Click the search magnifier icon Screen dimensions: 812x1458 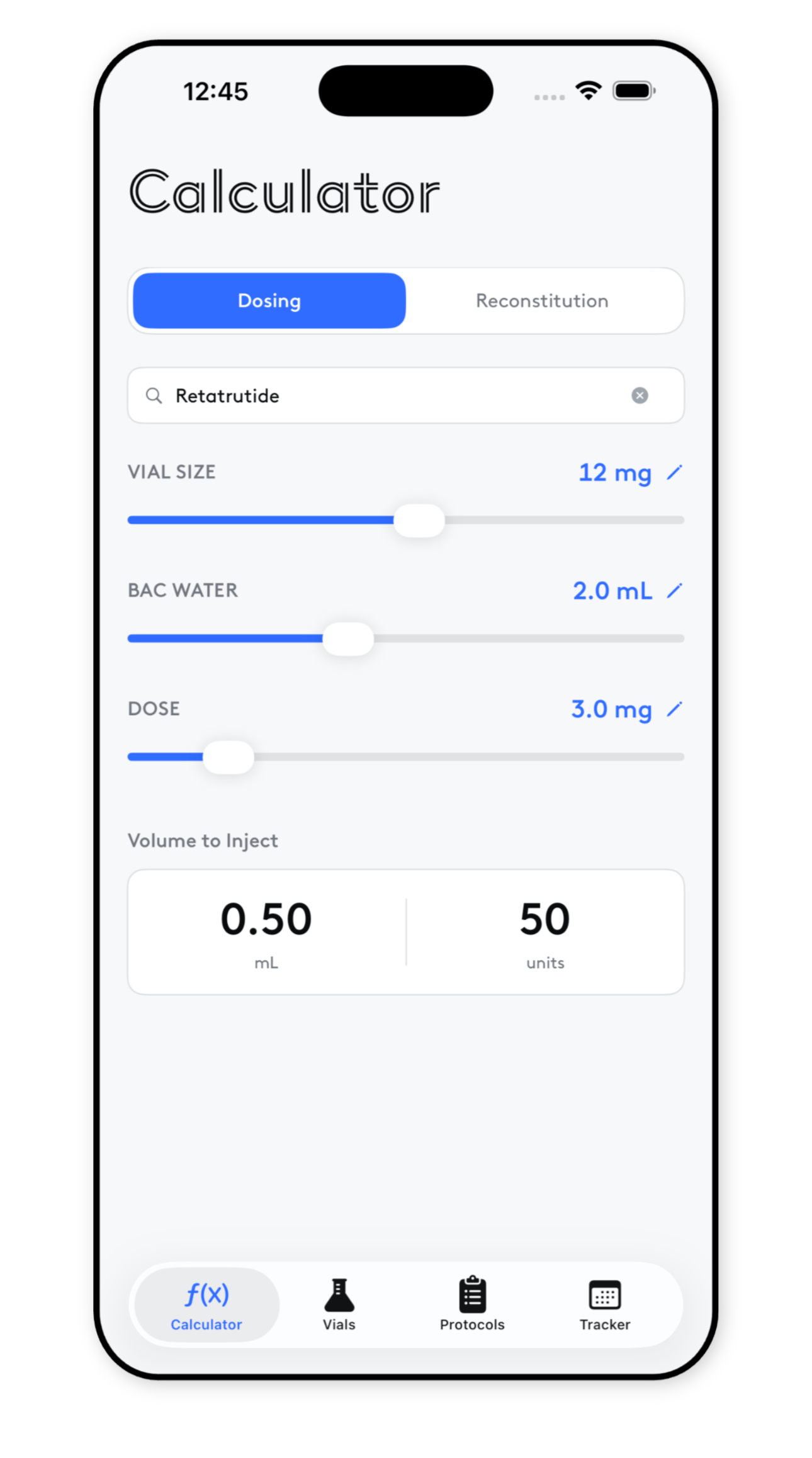pyautogui.click(x=154, y=395)
